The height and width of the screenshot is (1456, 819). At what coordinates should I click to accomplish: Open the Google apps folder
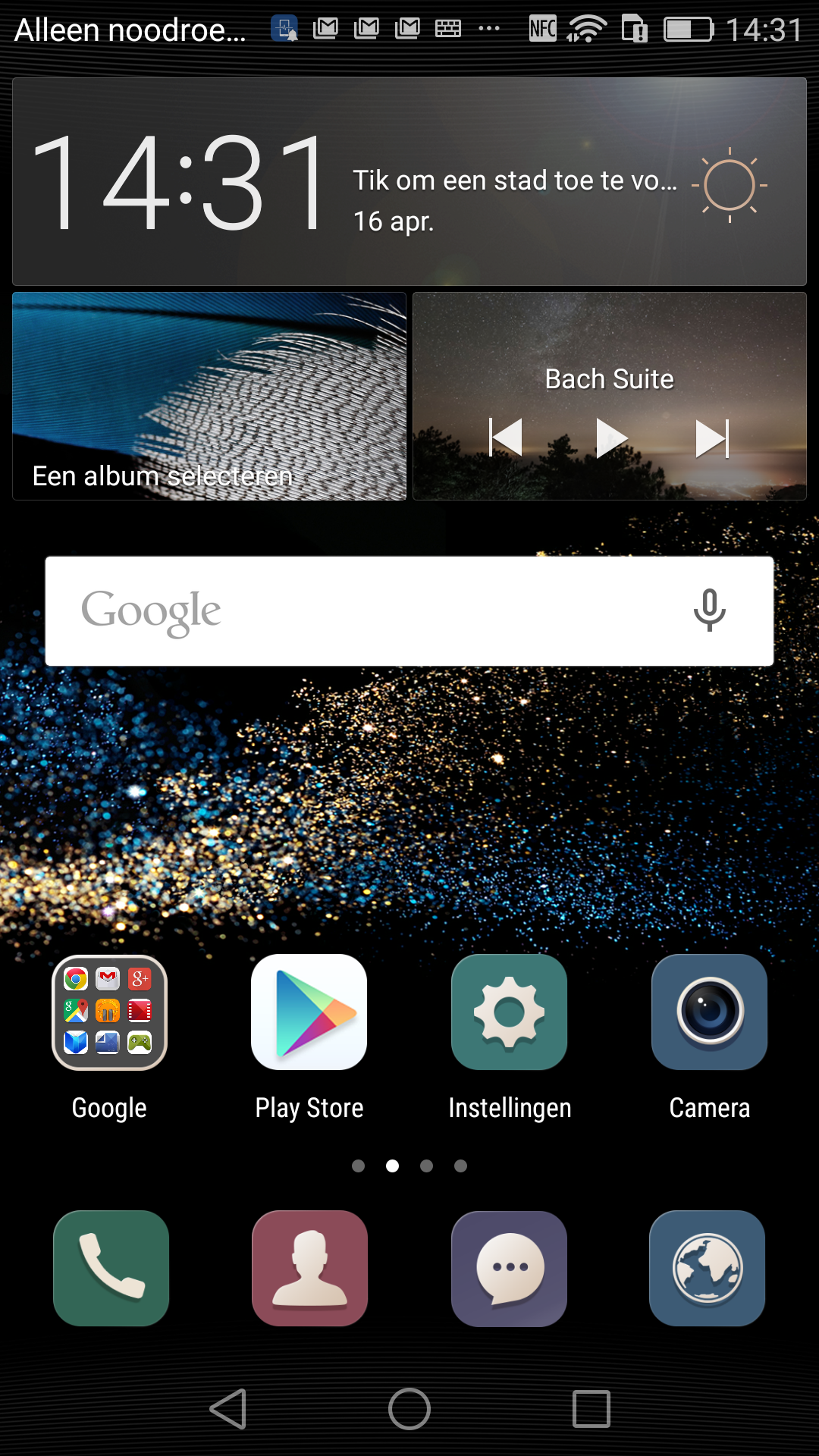109,1012
